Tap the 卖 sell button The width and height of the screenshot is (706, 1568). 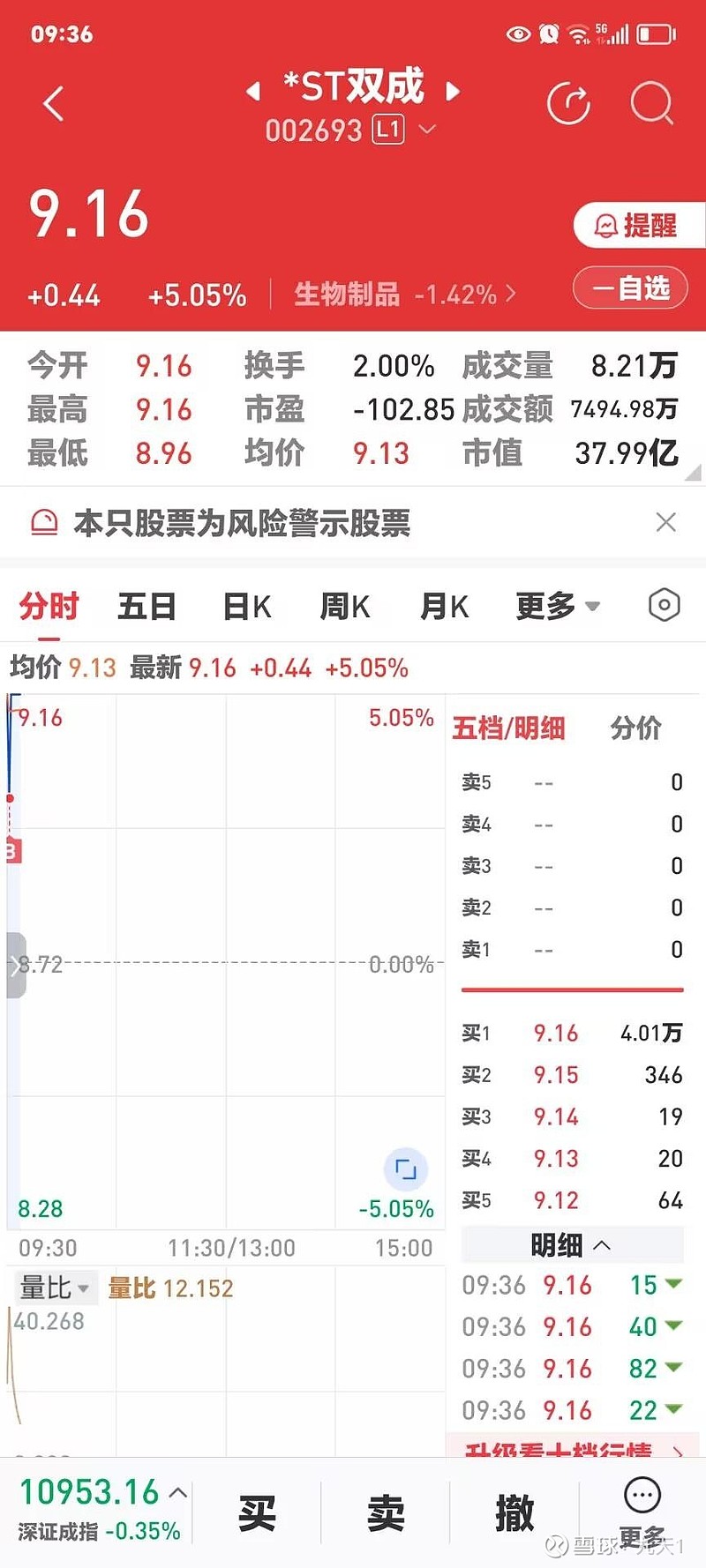point(386,1513)
